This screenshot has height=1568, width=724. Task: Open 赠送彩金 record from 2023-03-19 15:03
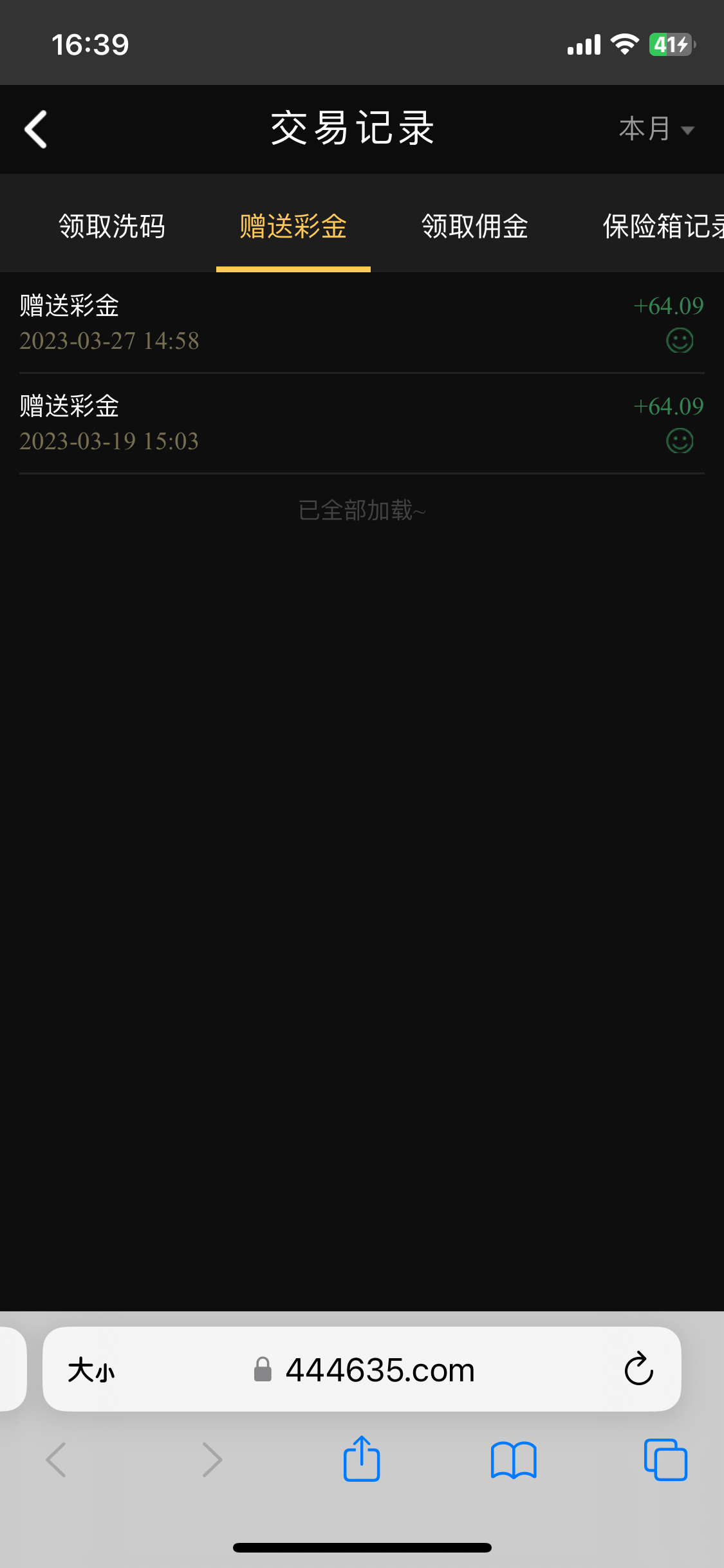(x=360, y=423)
